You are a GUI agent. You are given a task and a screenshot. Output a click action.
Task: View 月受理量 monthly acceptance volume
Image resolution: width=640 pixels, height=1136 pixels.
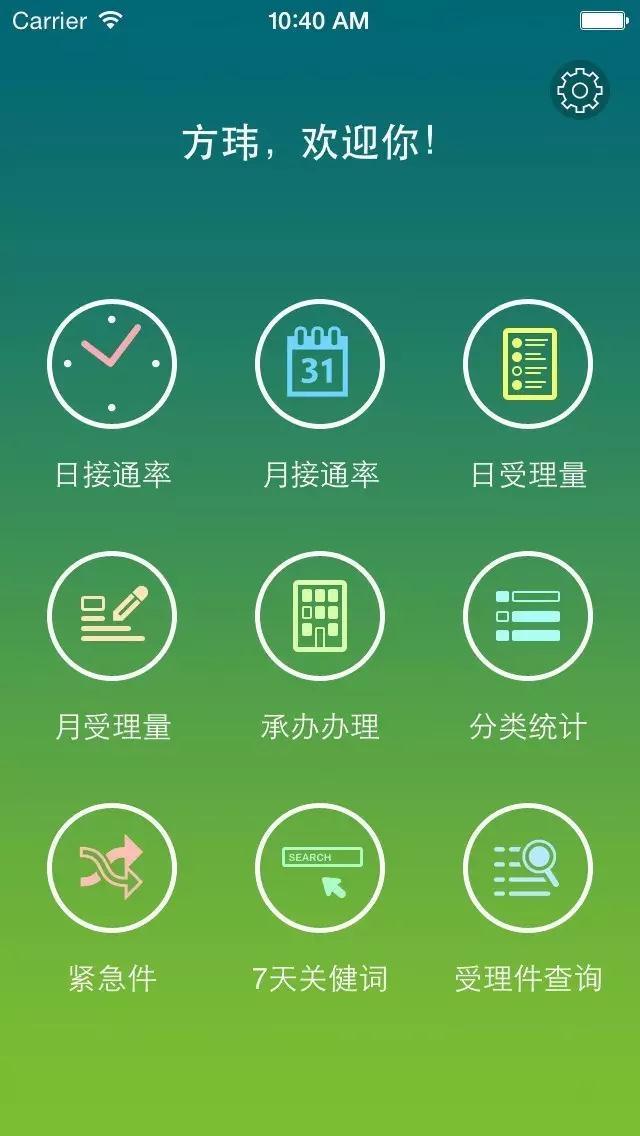(112, 616)
